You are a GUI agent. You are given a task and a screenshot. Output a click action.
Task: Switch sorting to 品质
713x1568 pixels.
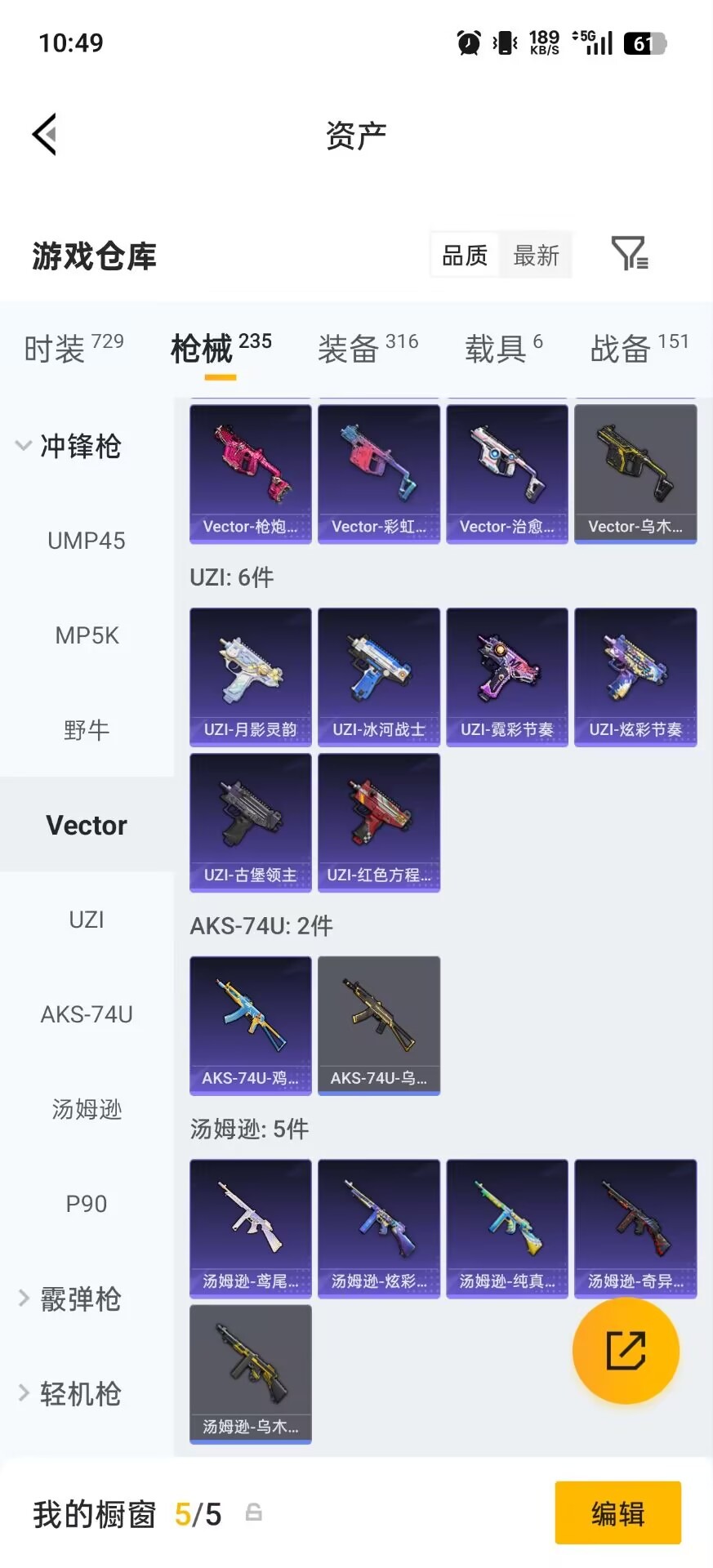[463, 255]
